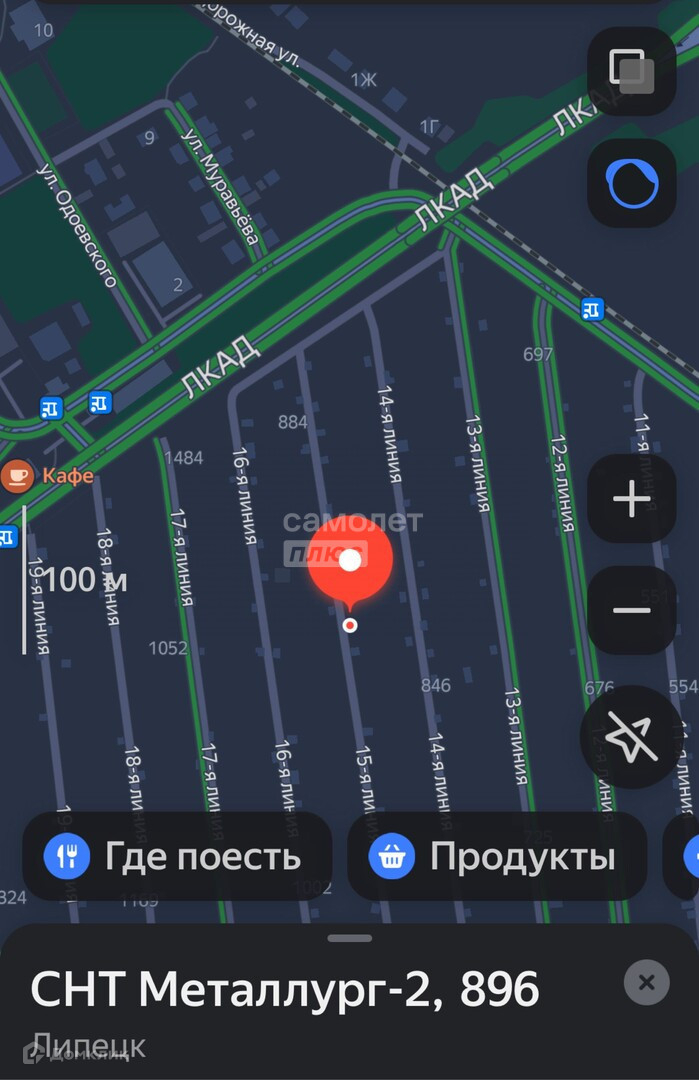
Task: Open the Кафе place marker
Action: coord(47,475)
